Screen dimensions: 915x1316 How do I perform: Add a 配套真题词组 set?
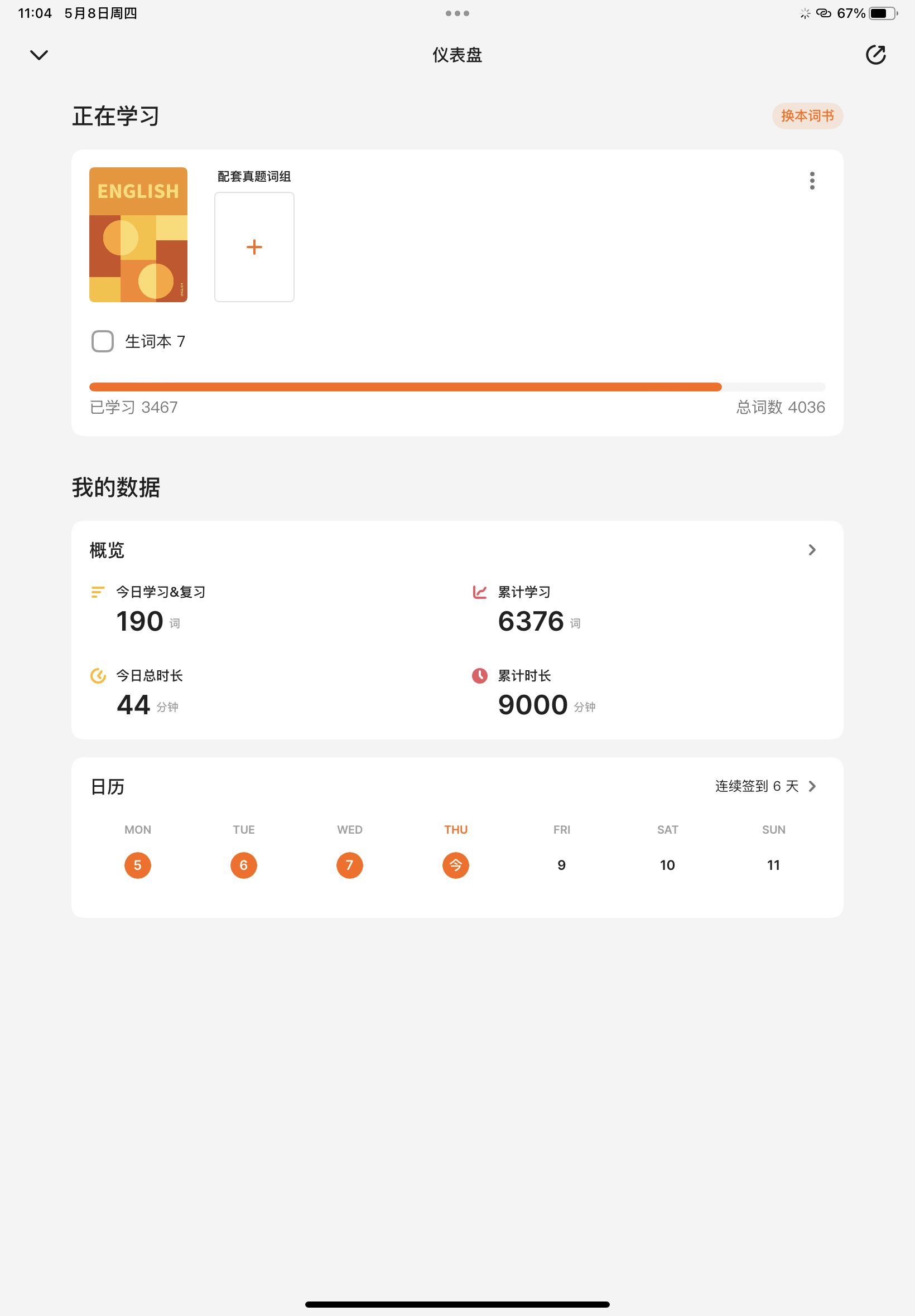(254, 247)
